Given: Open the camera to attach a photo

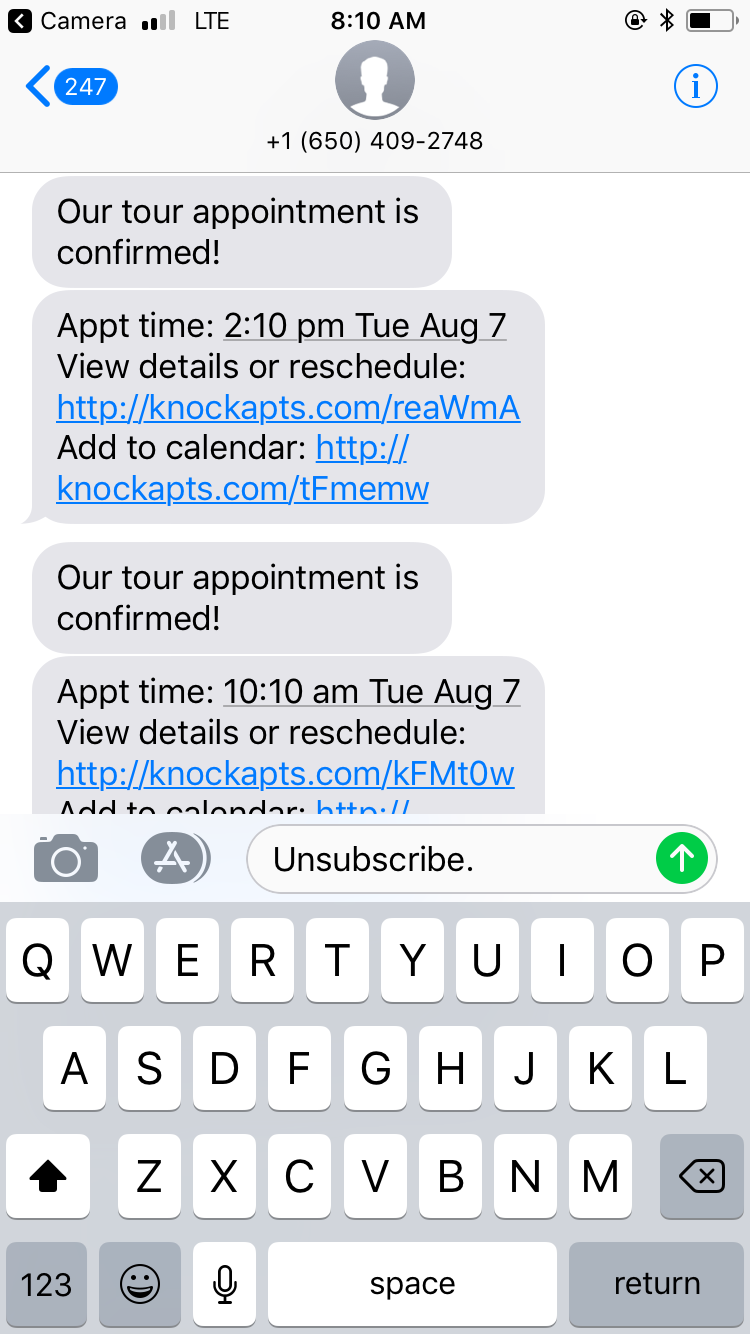Looking at the screenshot, I should (x=66, y=858).
